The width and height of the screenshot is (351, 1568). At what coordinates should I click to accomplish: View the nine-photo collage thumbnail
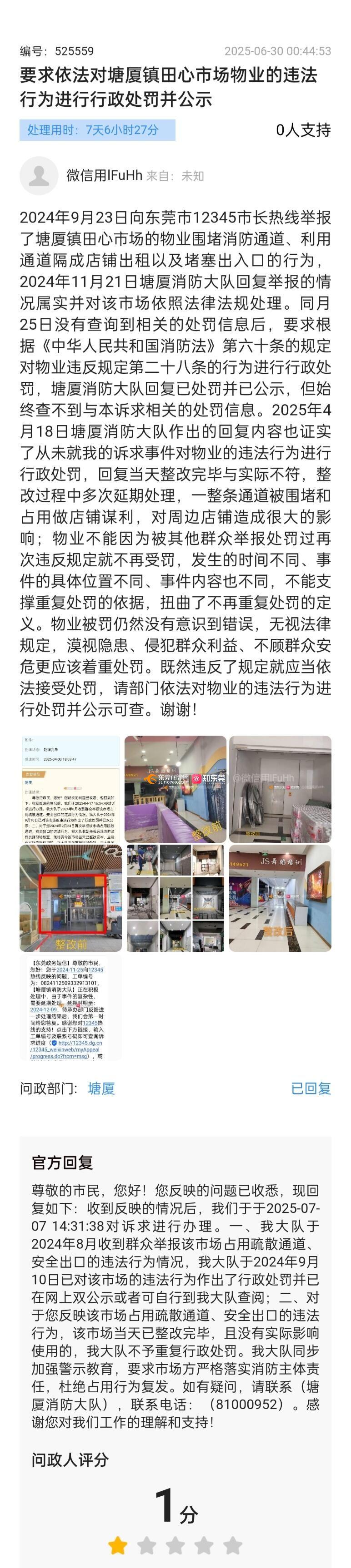tap(175, 898)
